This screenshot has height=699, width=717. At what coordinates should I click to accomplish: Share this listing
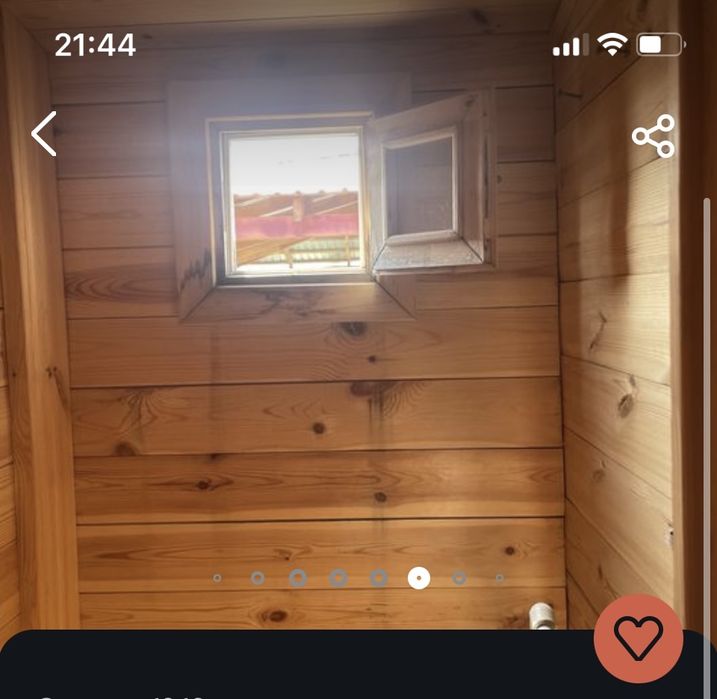tap(653, 136)
